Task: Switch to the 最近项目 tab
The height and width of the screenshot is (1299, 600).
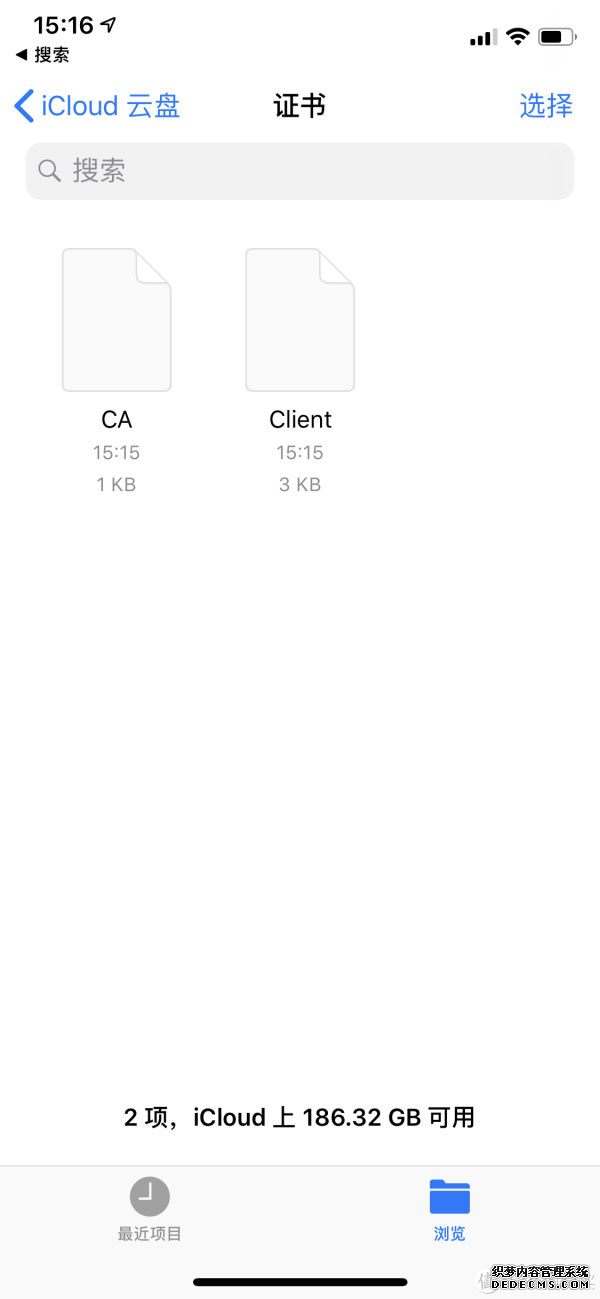Action: [x=150, y=1208]
